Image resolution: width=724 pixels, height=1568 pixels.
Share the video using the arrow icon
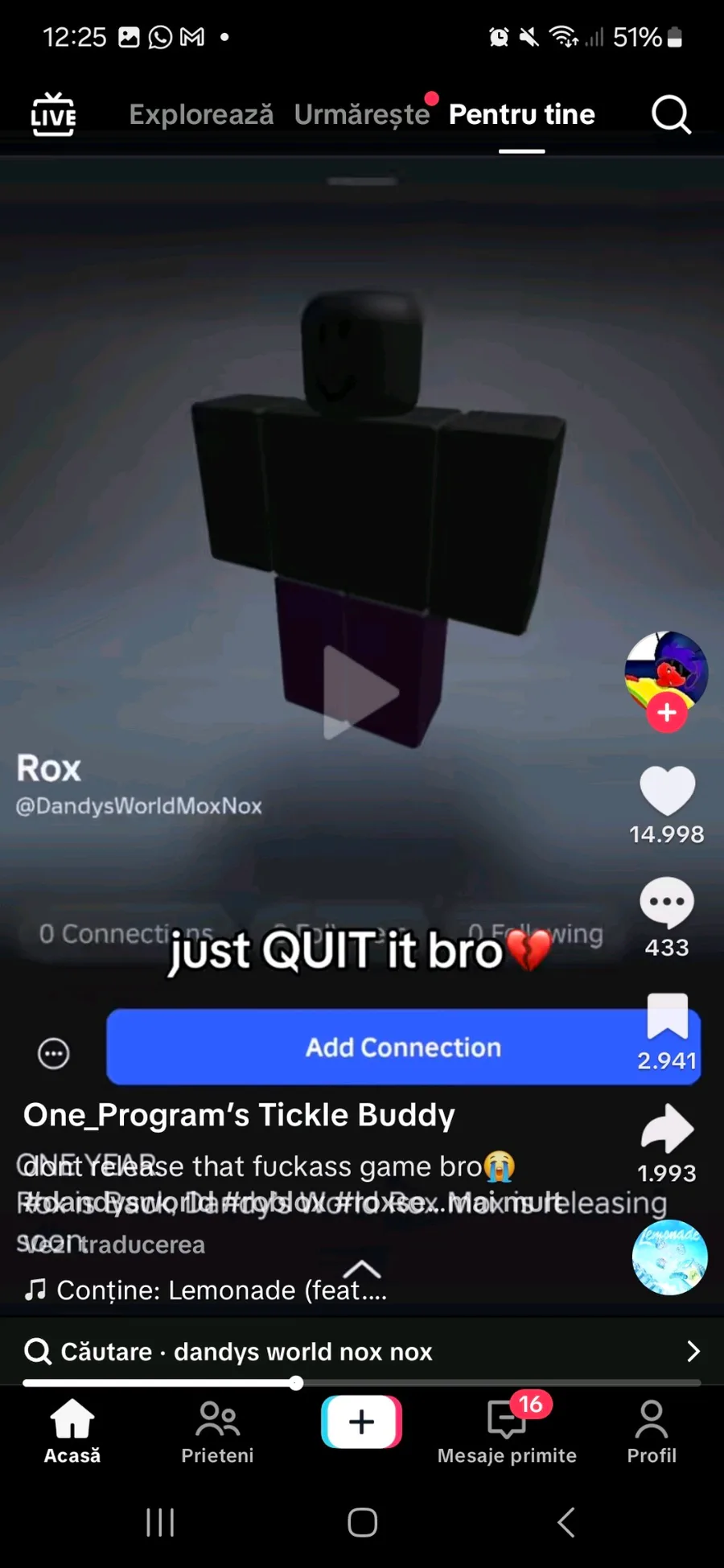click(x=667, y=1129)
